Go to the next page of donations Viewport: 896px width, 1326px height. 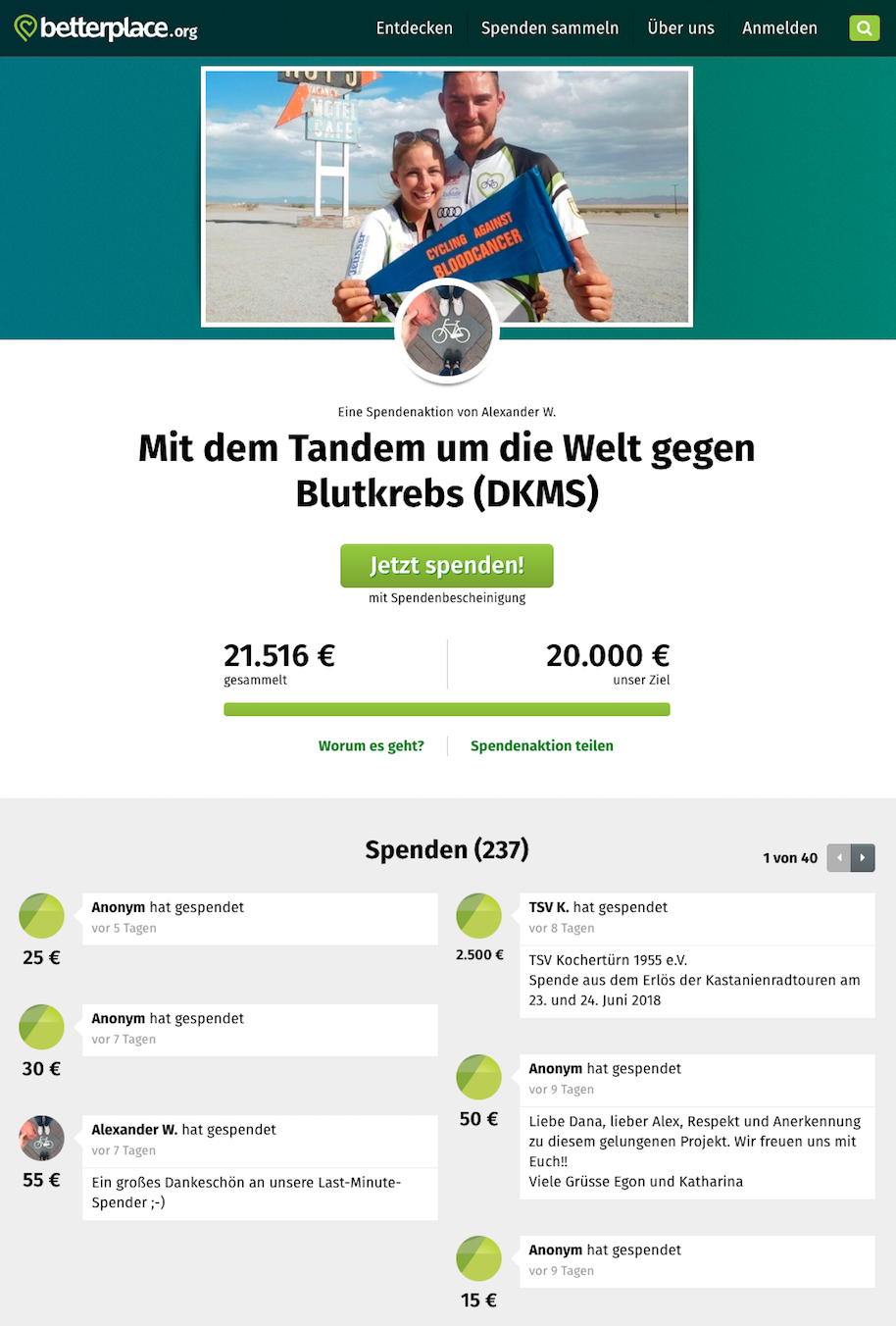(x=863, y=858)
